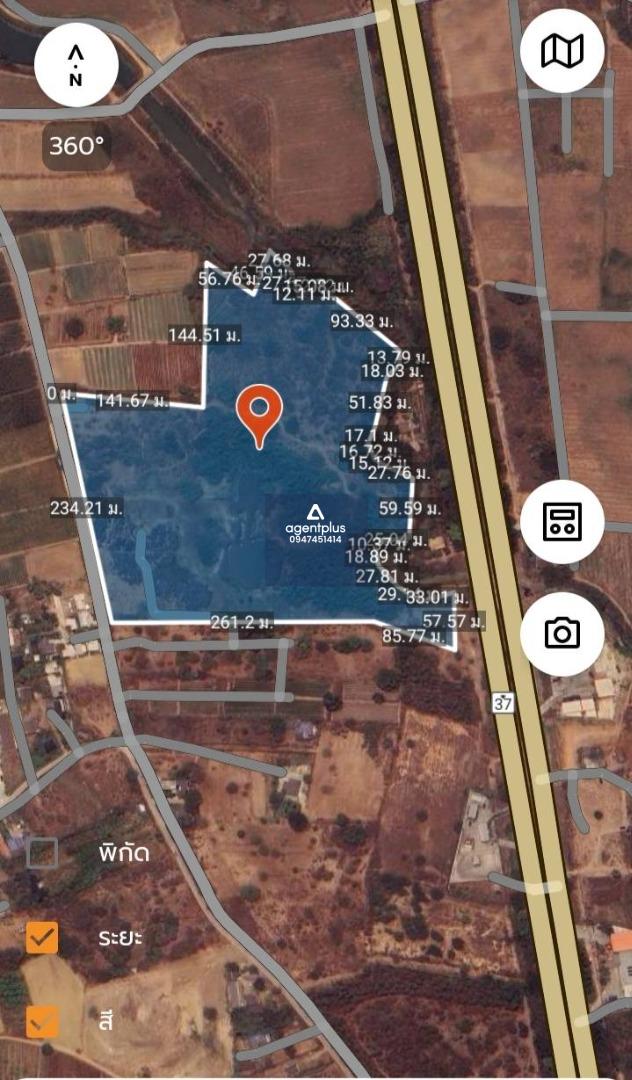The image size is (632, 1080).
Task: Enable the พิกัด checkbox
Action: (x=42, y=853)
